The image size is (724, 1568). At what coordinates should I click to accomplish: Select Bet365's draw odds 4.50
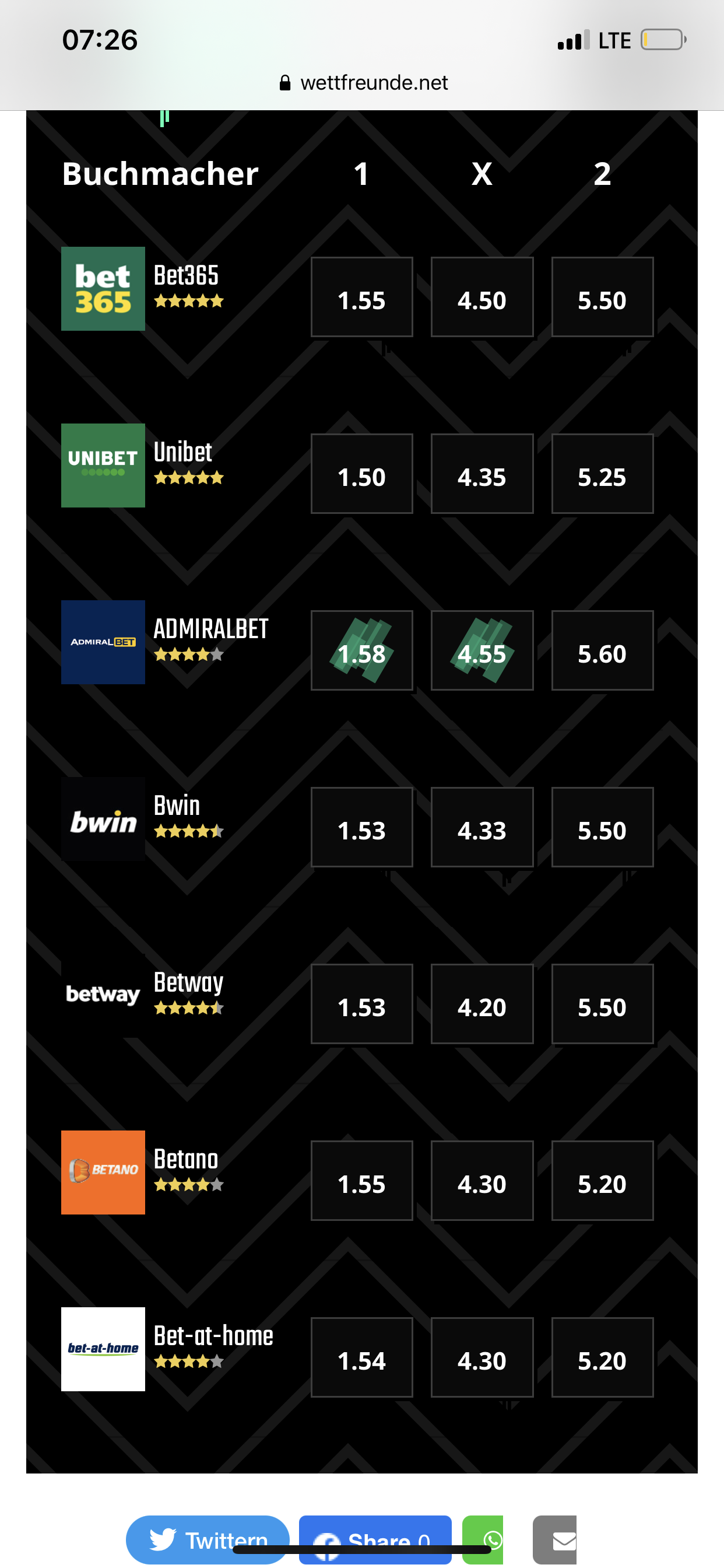click(482, 297)
